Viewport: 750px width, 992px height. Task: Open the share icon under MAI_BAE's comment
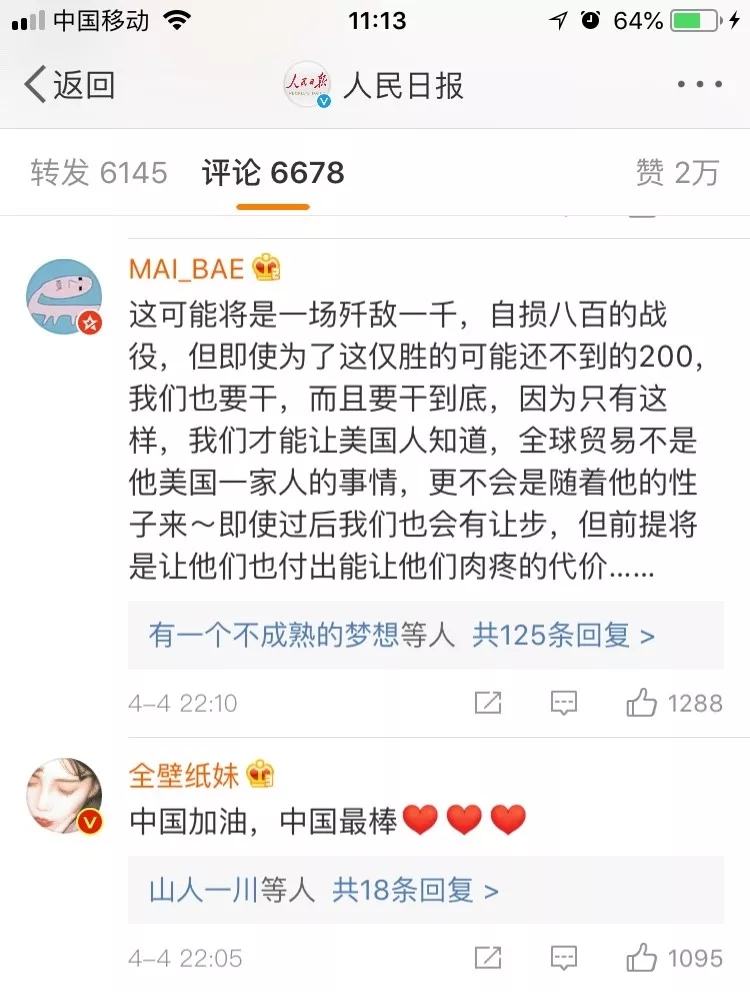pyautogui.click(x=487, y=704)
